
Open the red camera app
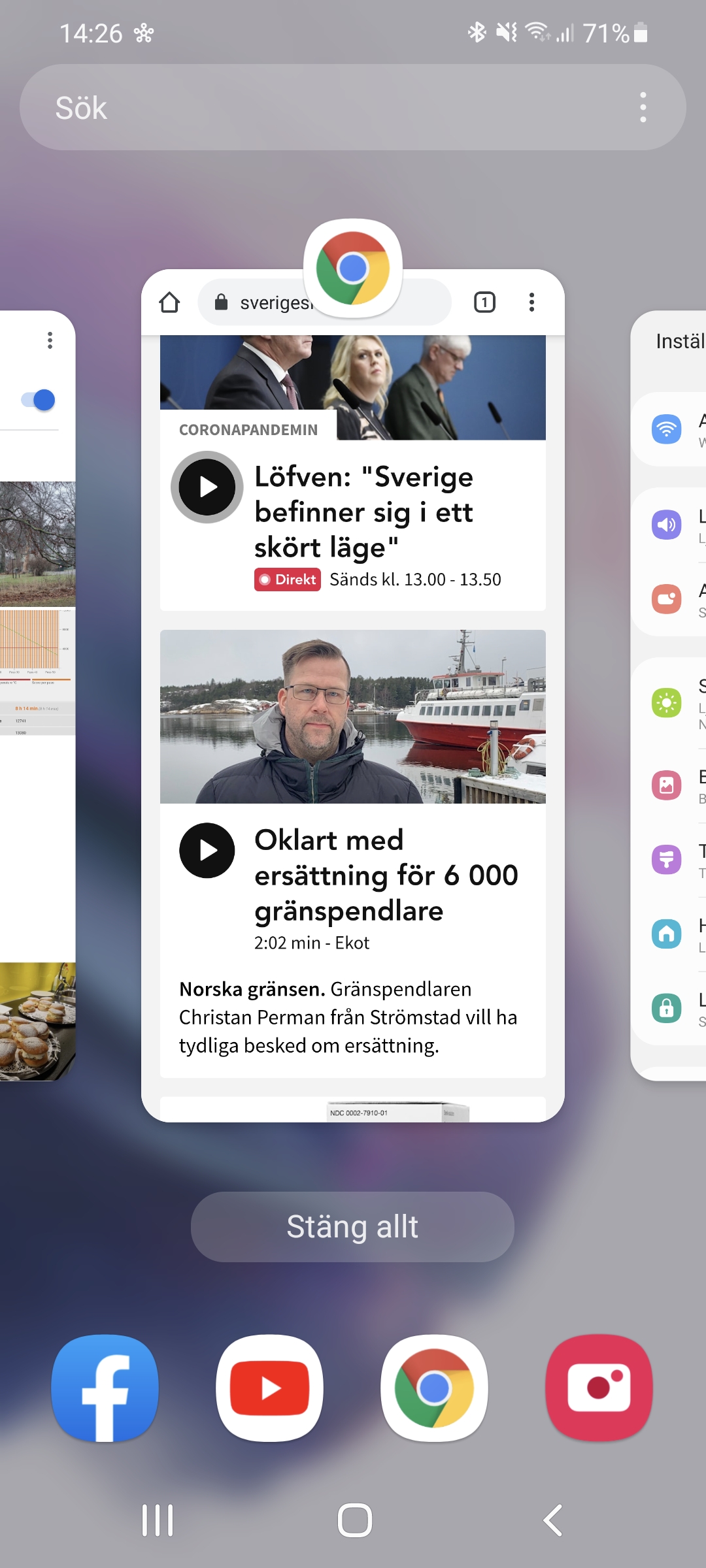point(599,1388)
